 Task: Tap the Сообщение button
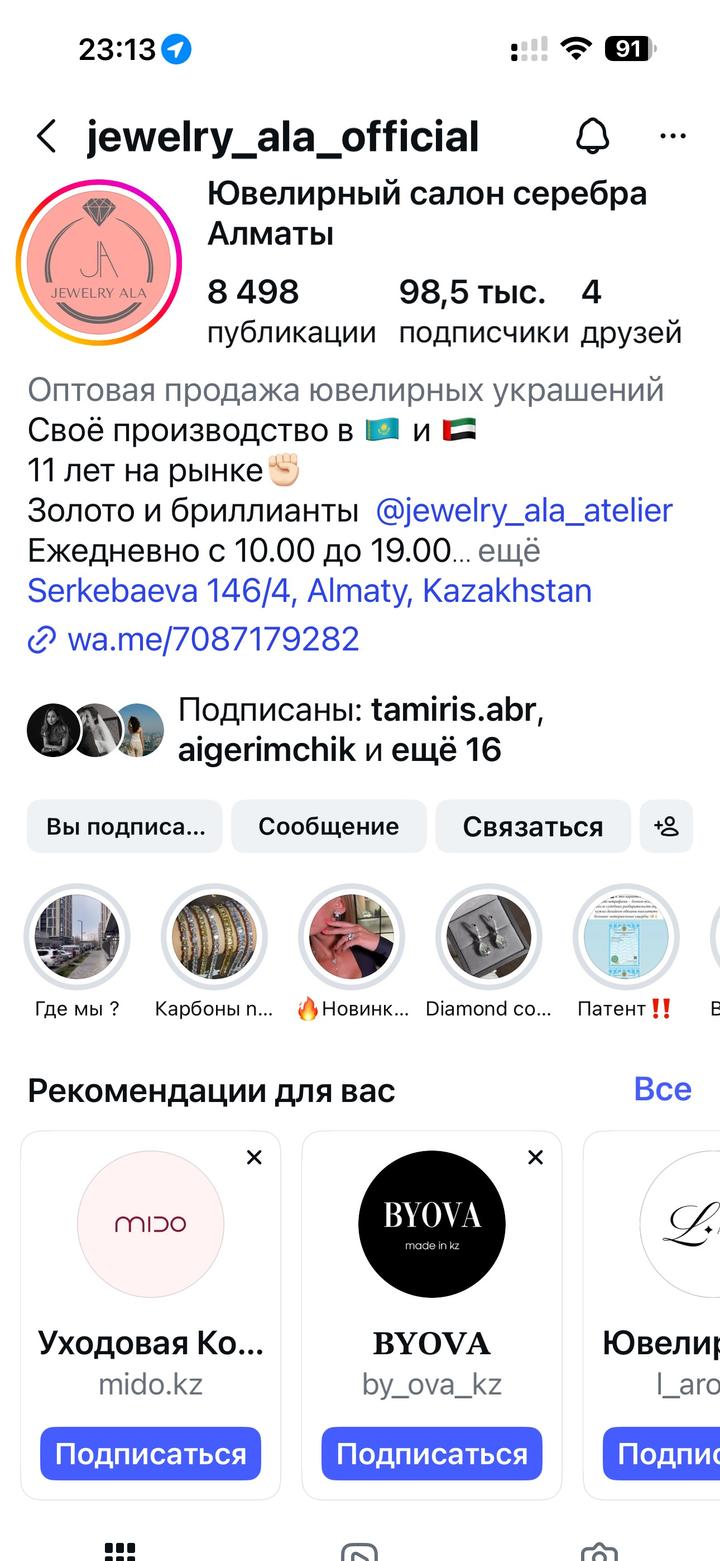(x=329, y=827)
